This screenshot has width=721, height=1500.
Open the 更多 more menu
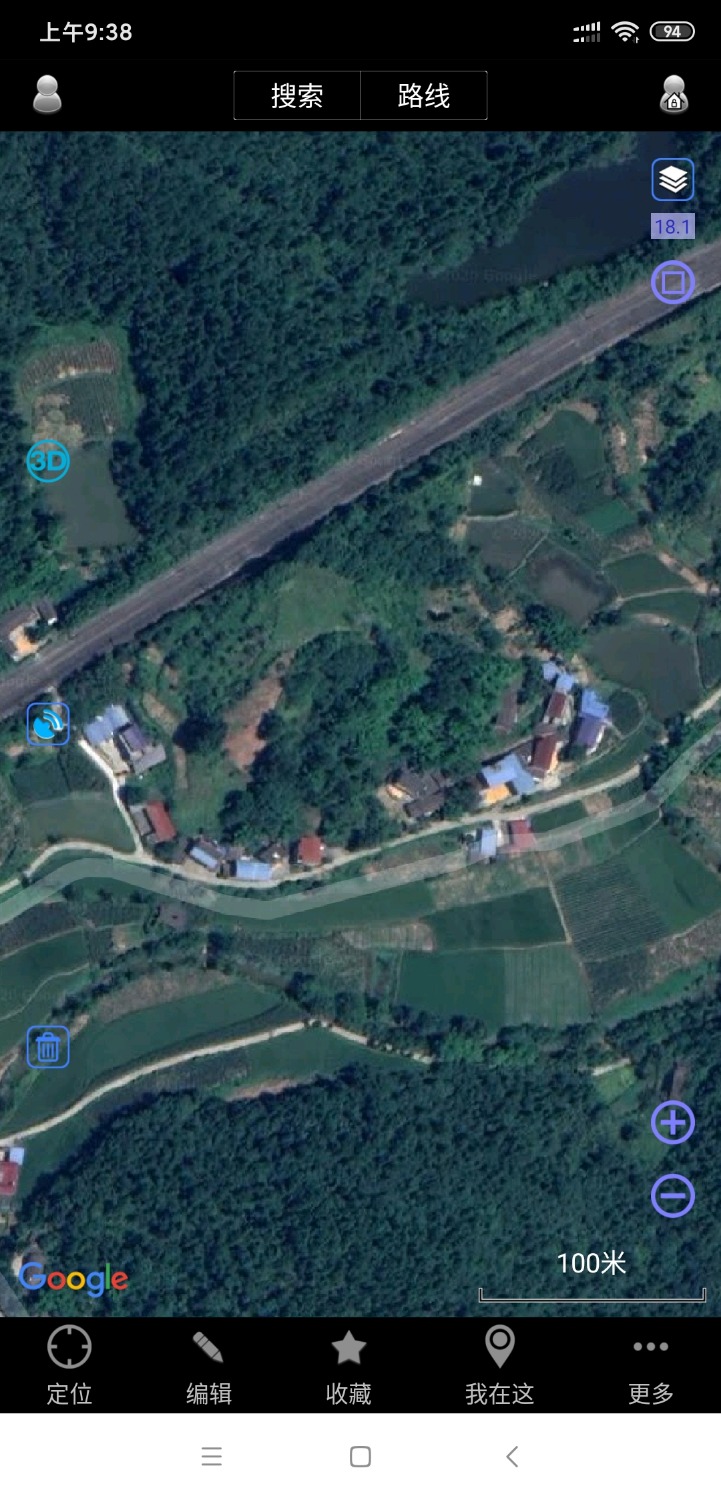point(651,1365)
